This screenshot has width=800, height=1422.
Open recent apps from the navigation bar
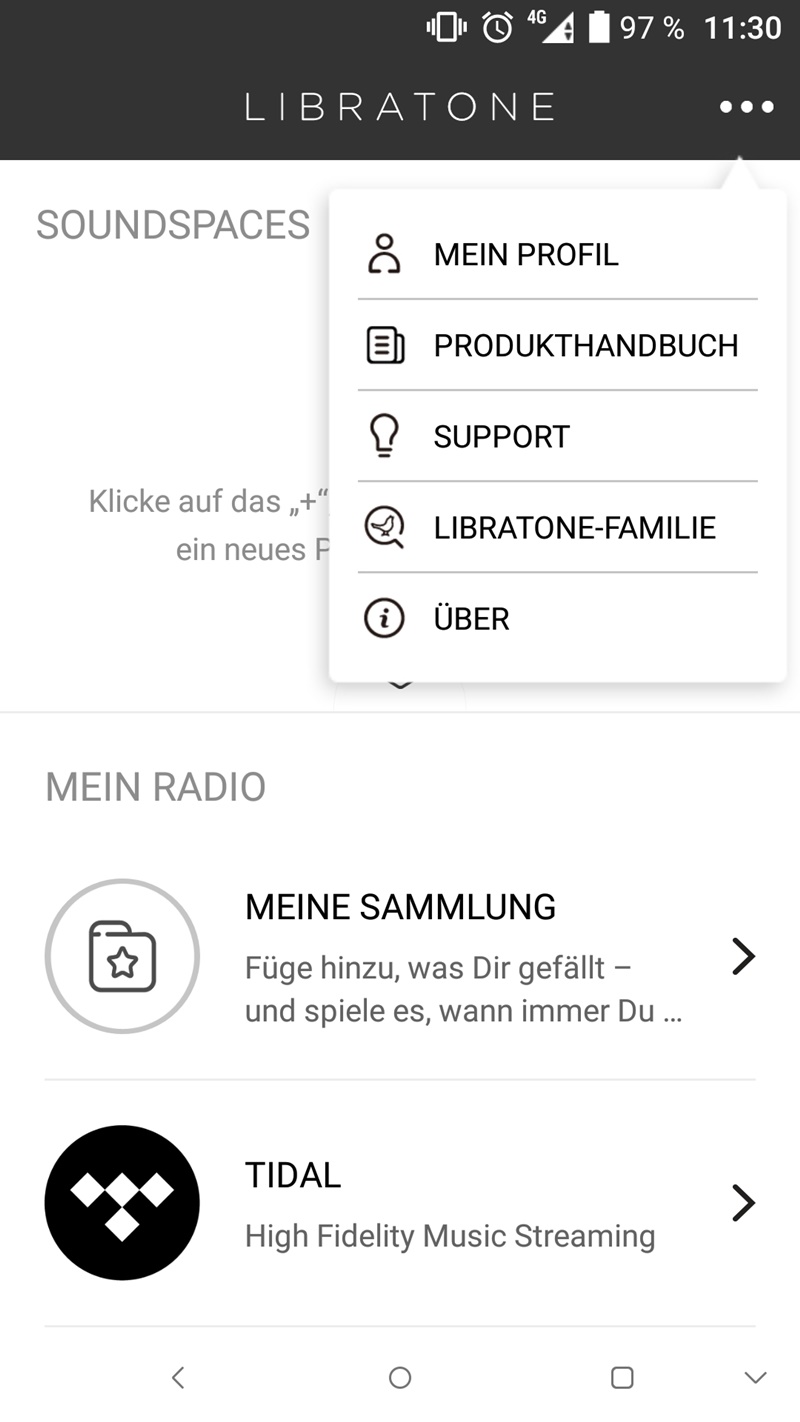(622, 1378)
